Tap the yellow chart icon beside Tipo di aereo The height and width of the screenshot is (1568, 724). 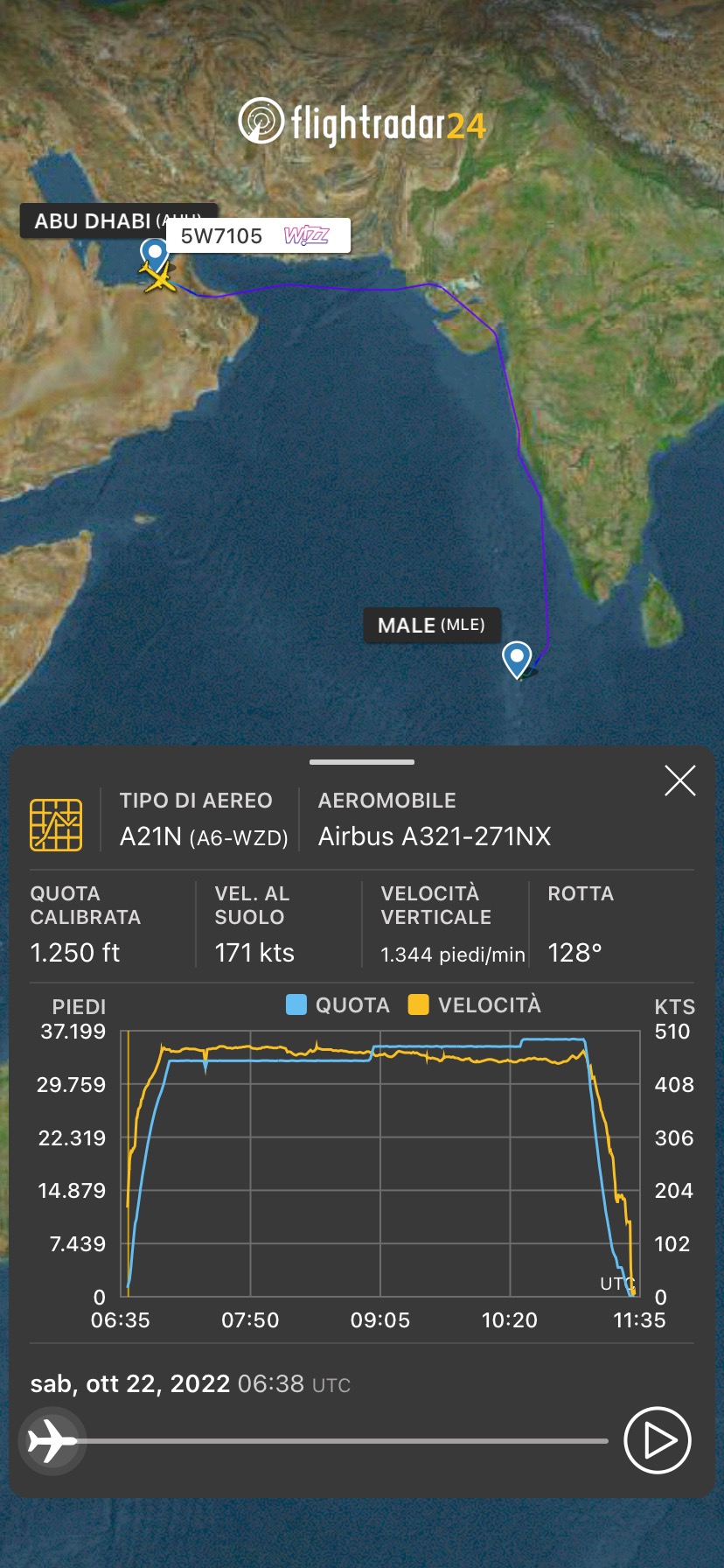56,824
